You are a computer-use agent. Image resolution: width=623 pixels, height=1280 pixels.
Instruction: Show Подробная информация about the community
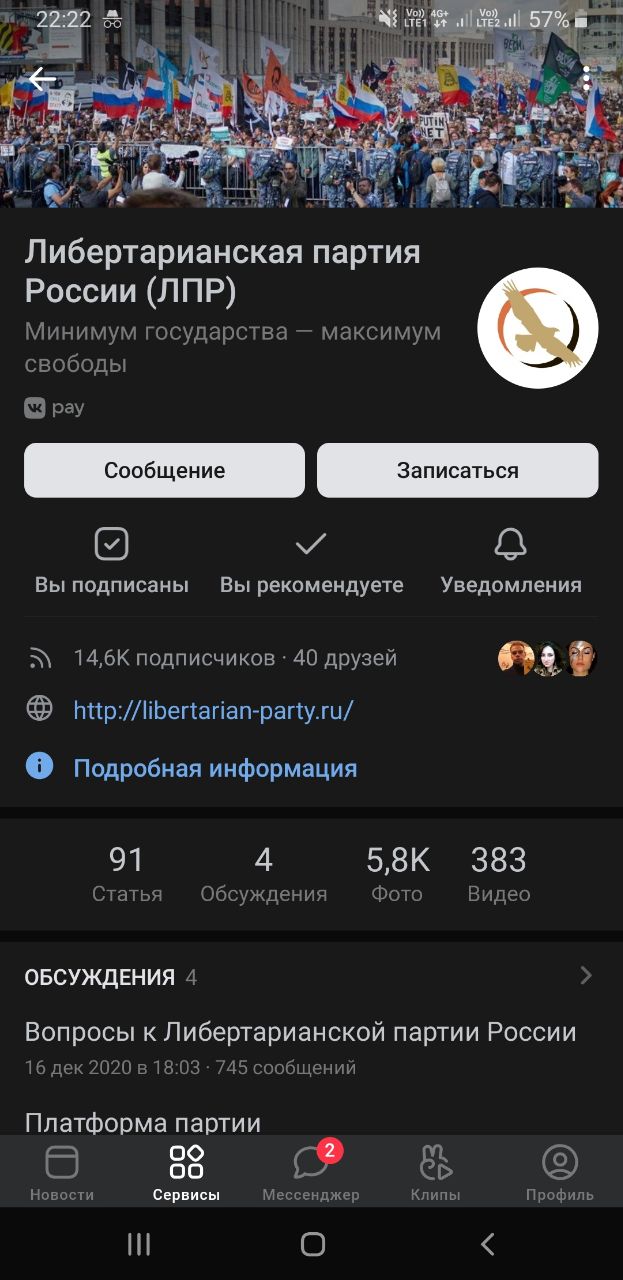coord(215,768)
